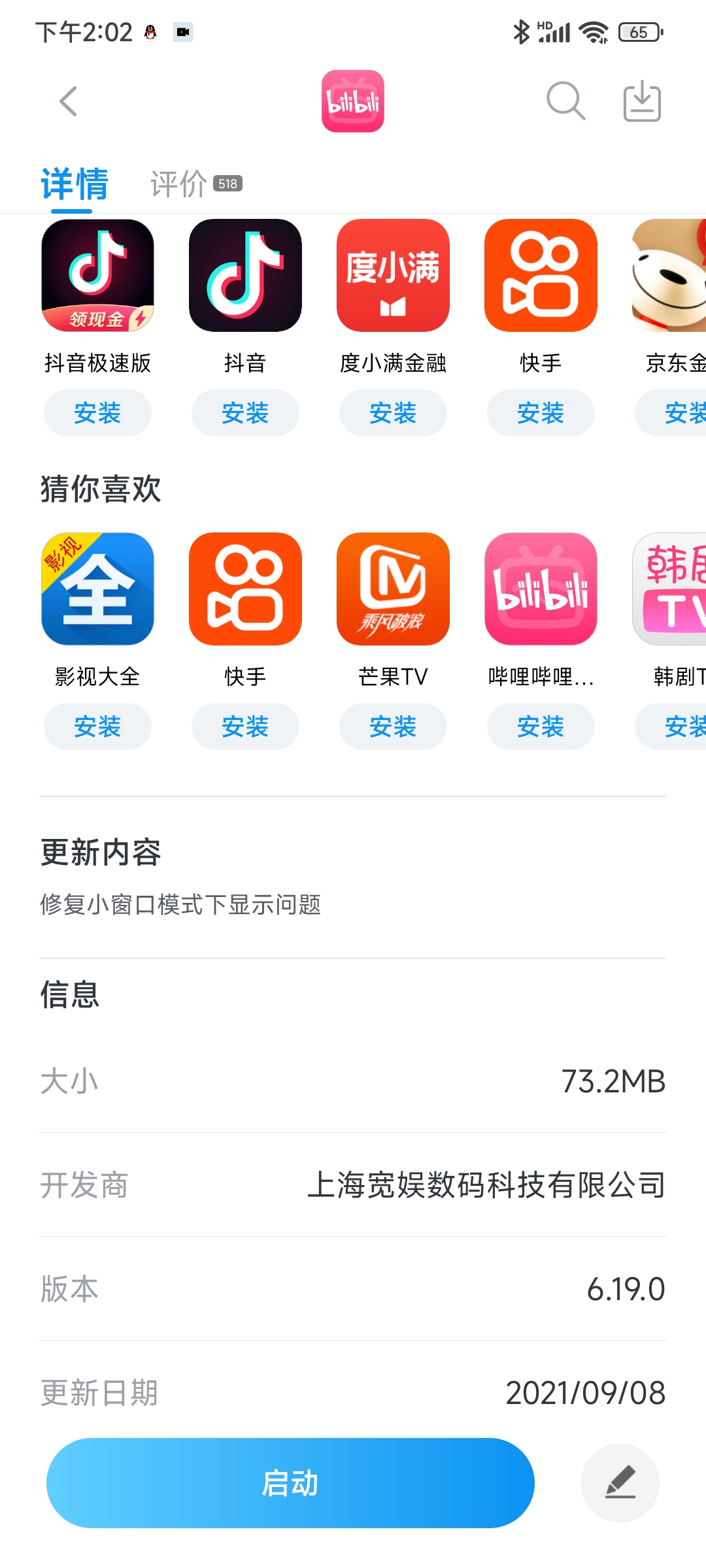This screenshot has width=706, height=1568.
Task: Open the 抖音极速版 app icon
Action: 97,275
